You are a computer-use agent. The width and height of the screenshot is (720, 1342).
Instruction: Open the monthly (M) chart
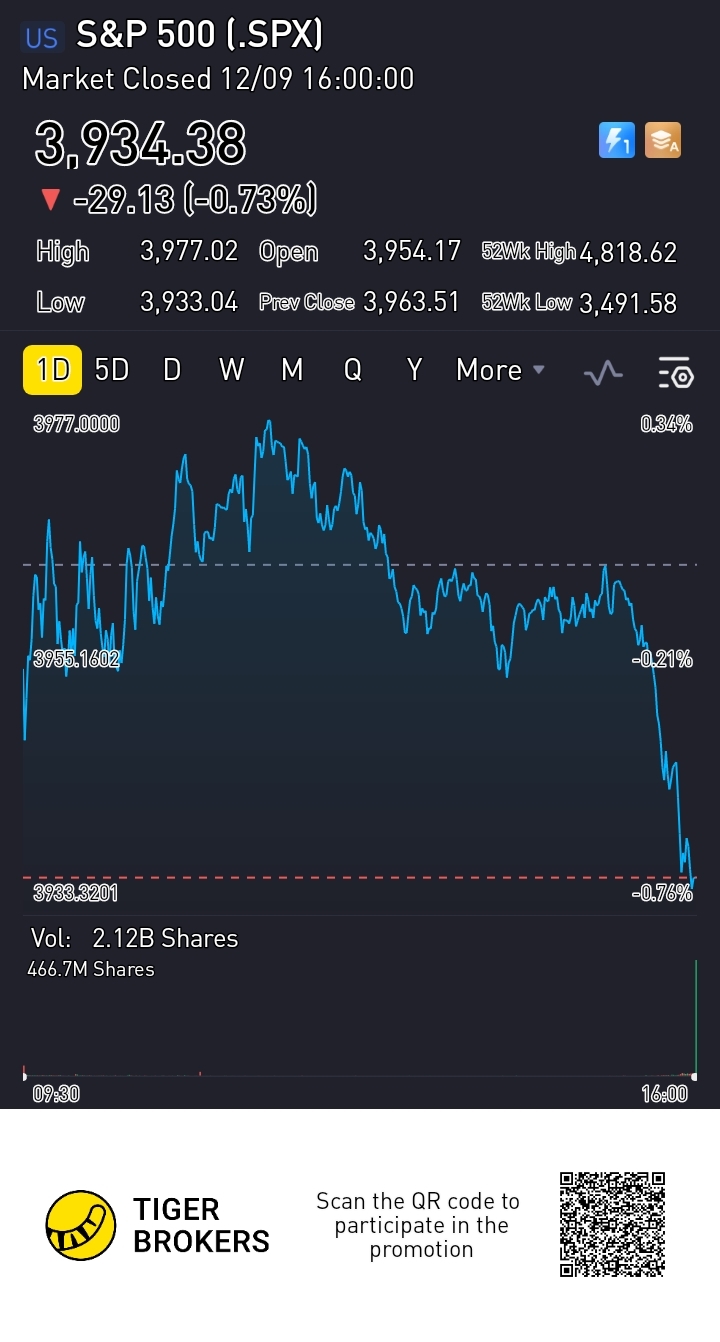point(292,371)
